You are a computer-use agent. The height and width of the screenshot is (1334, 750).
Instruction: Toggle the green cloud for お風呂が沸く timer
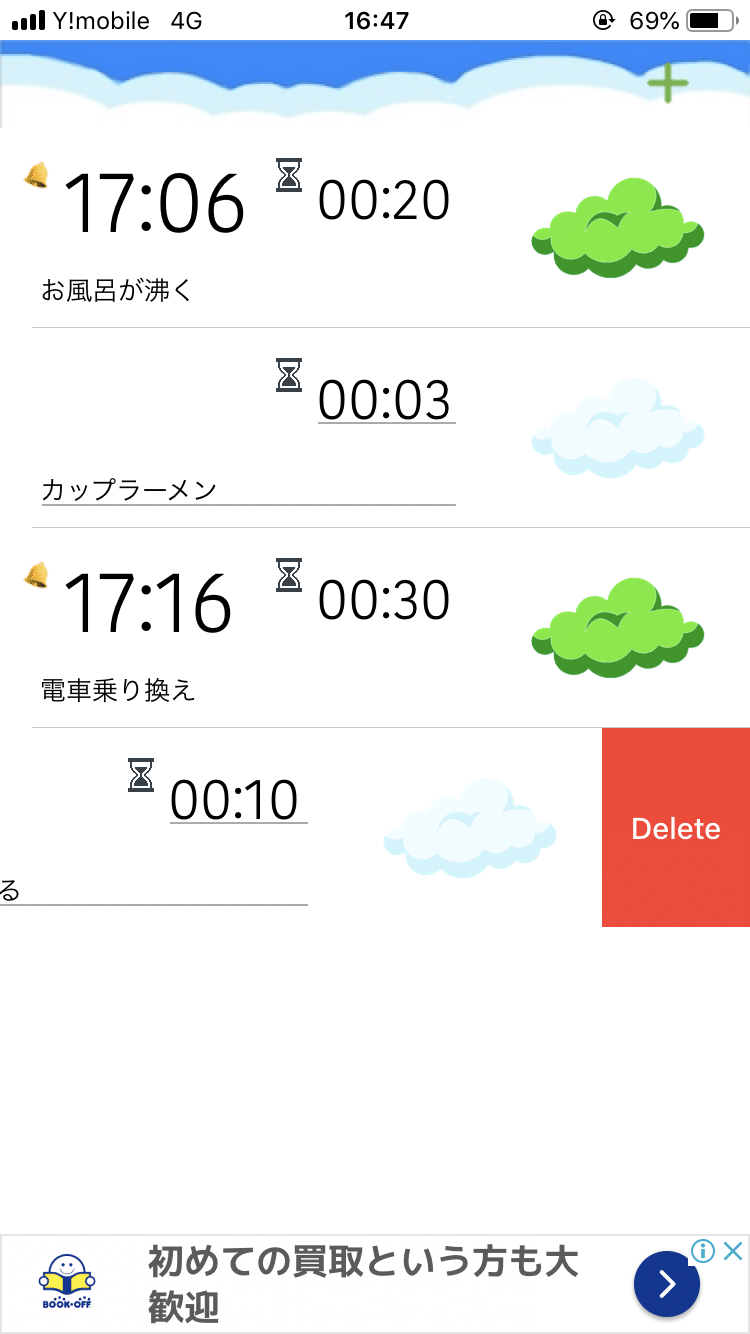(617, 228)
